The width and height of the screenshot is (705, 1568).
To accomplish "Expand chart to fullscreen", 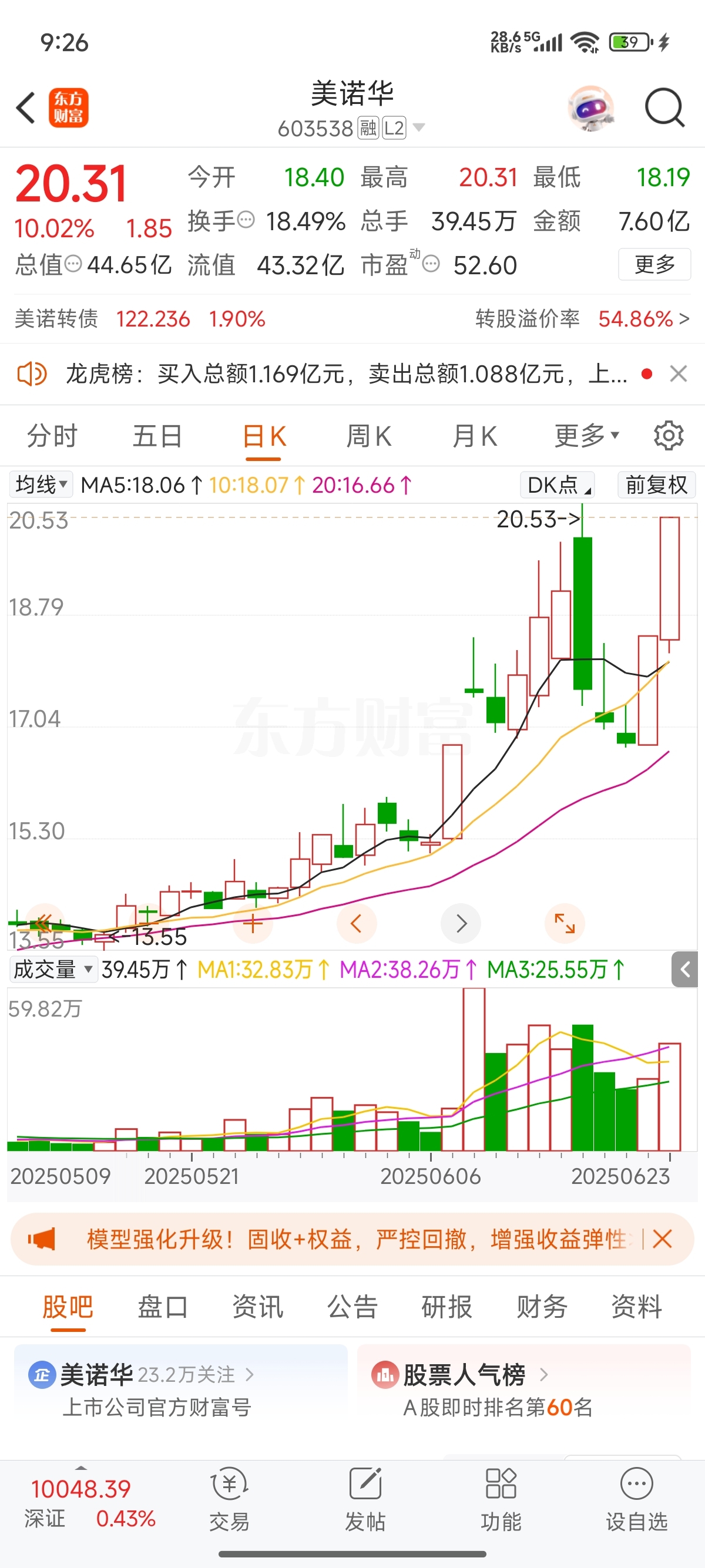I will (565, 923).
